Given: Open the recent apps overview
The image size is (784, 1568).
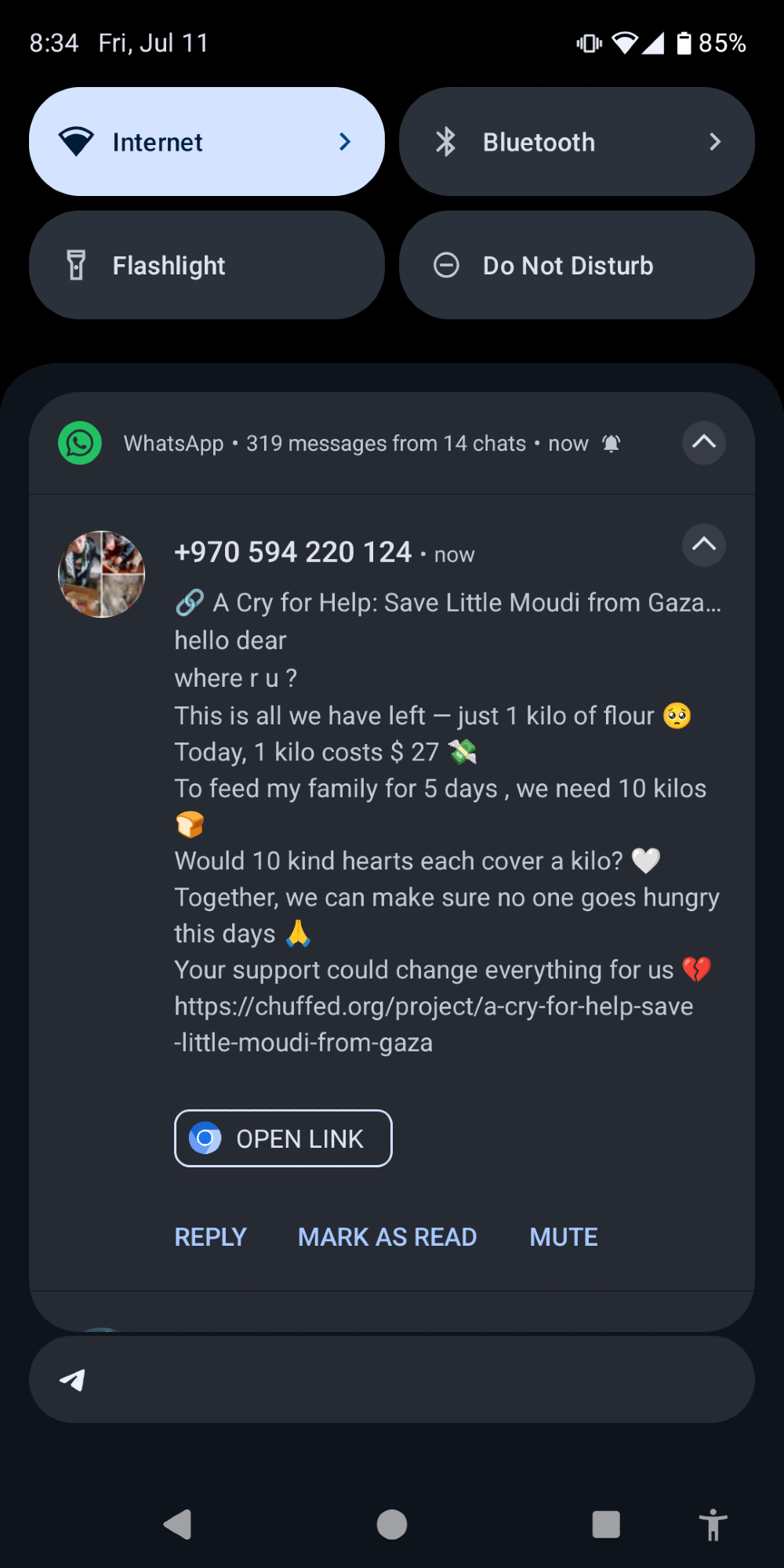Looking at the screenshot, I should [606, 1525].
